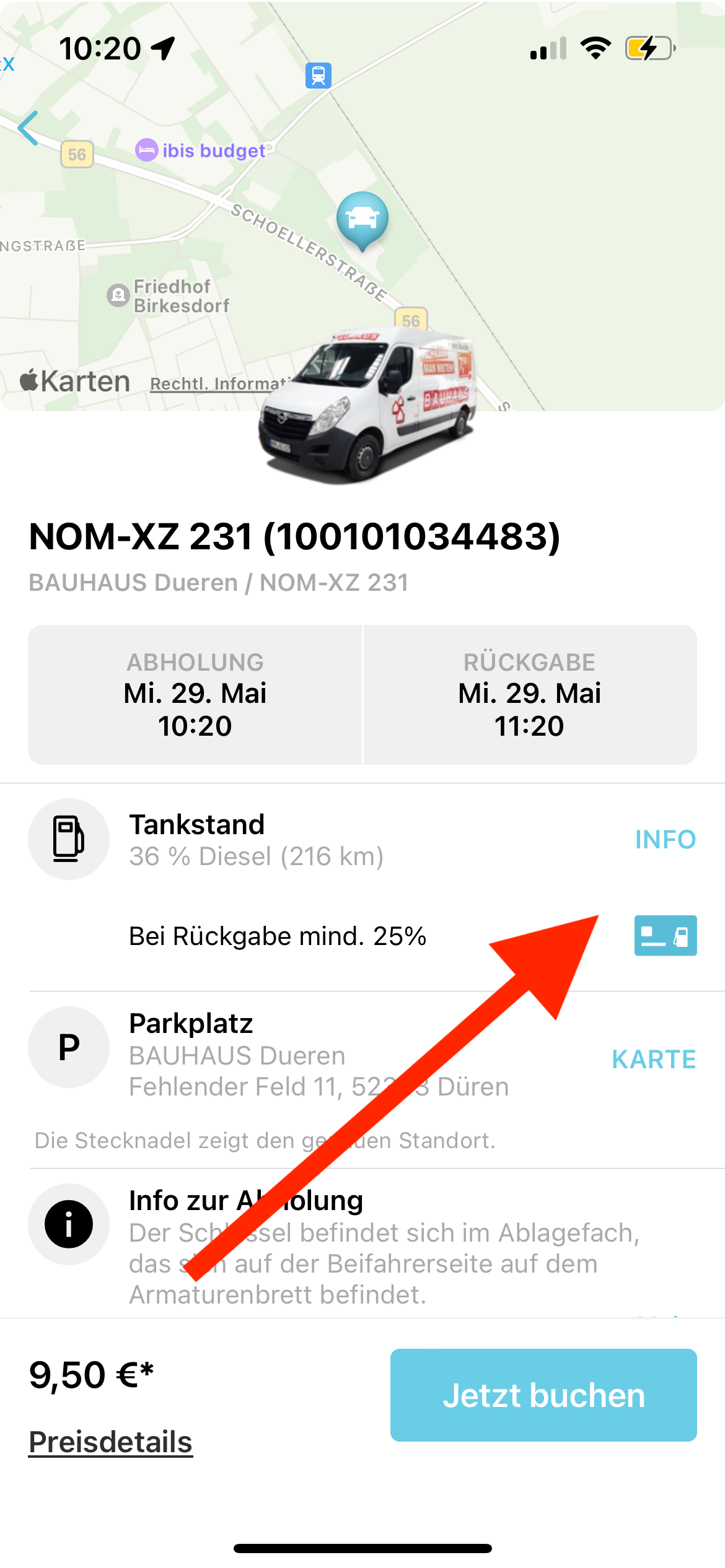Screen dimensions: 725x1568
Task: Change the Abholung pickup date and time
Action: (195, 694)
